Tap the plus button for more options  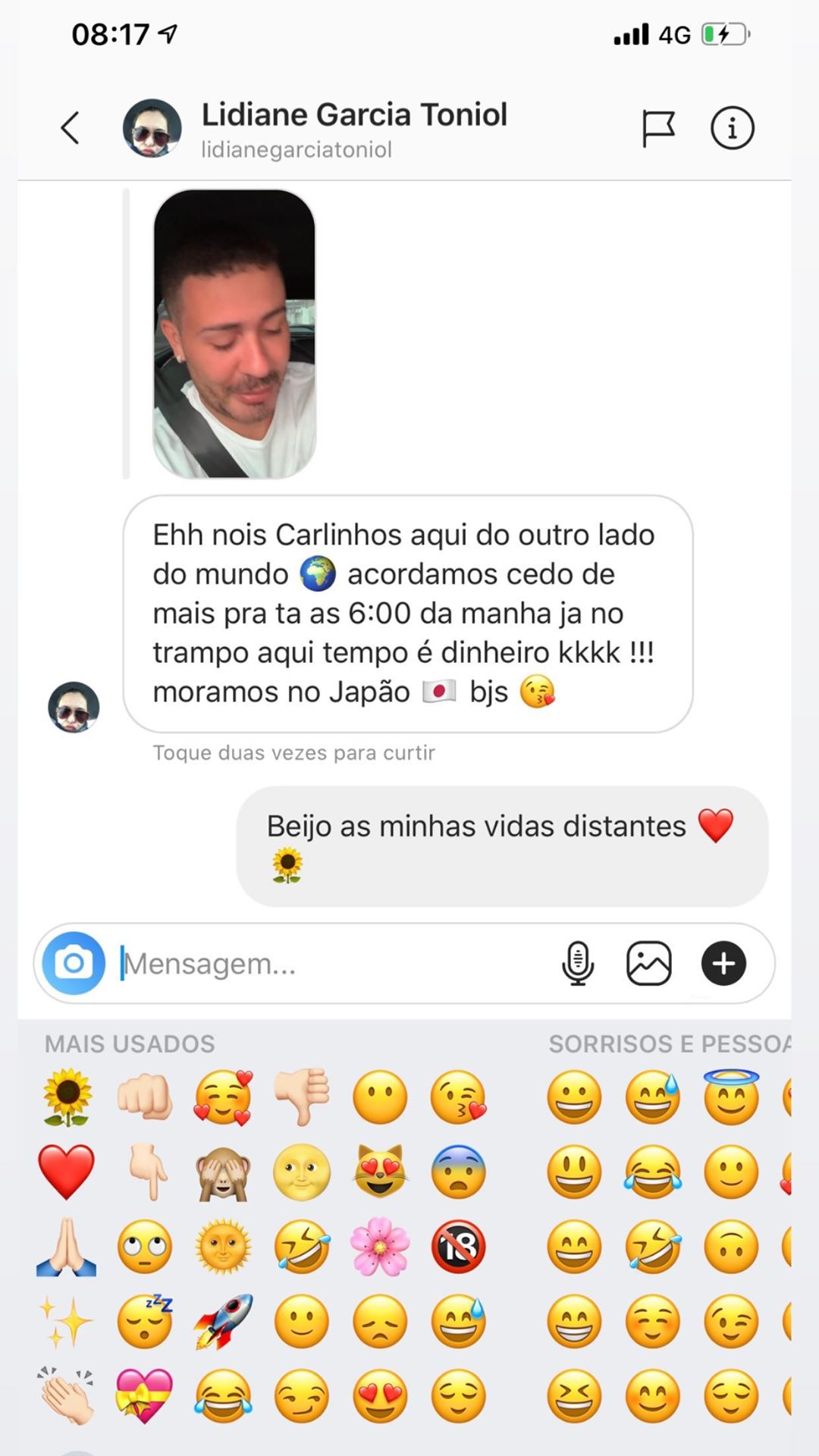(723, 964)
